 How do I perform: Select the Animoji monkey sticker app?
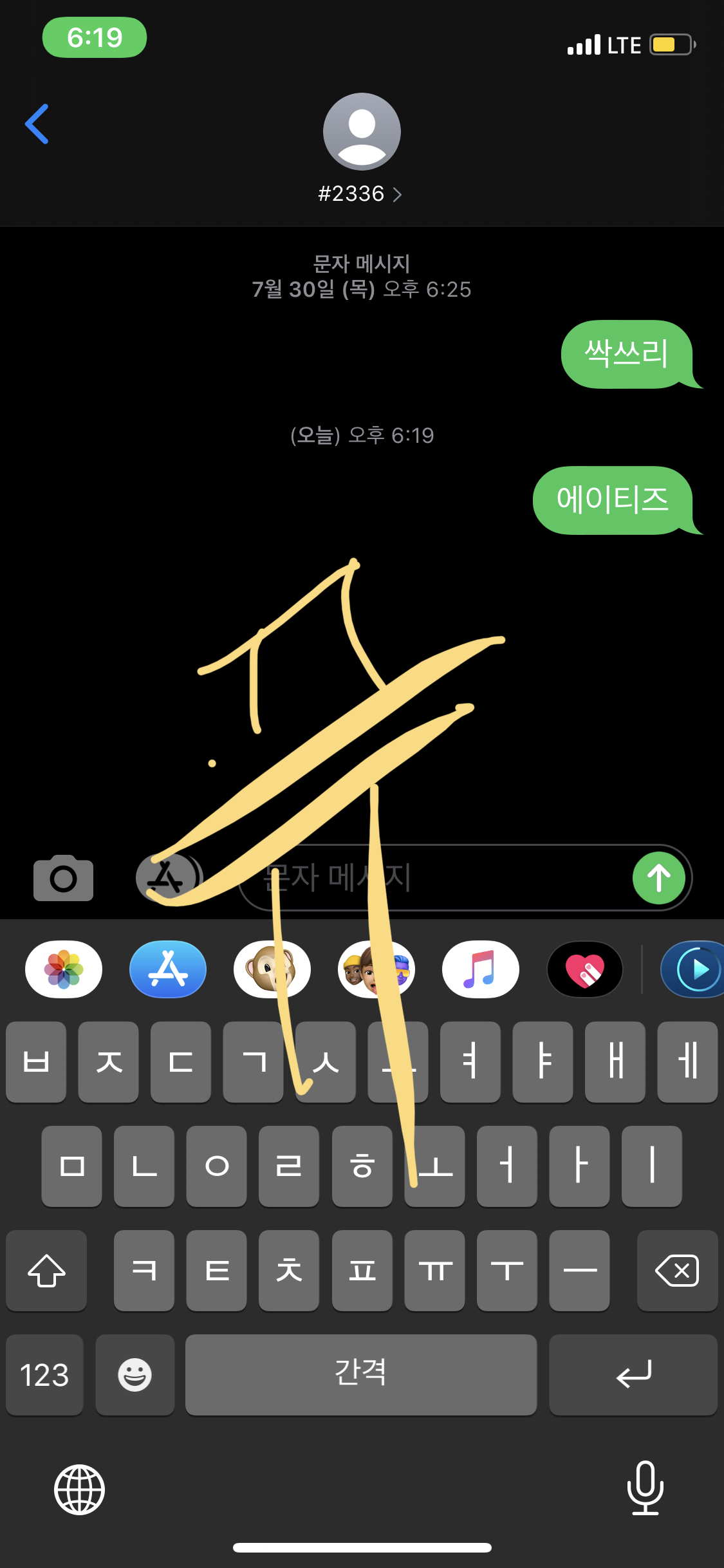(x=272, y=969)
